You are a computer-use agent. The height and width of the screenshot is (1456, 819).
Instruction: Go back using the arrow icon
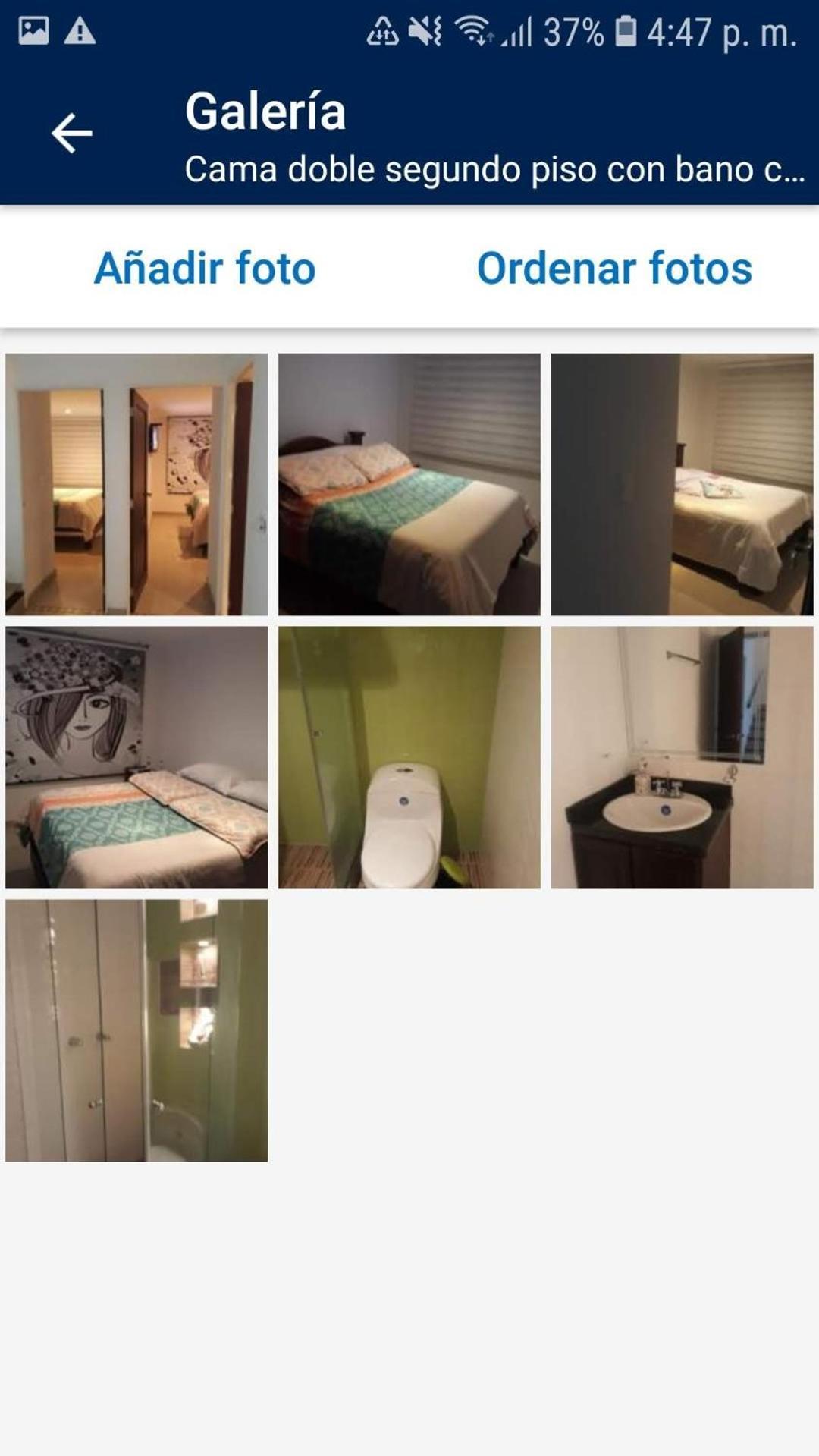pyautogui.click(x=71, y=133)
